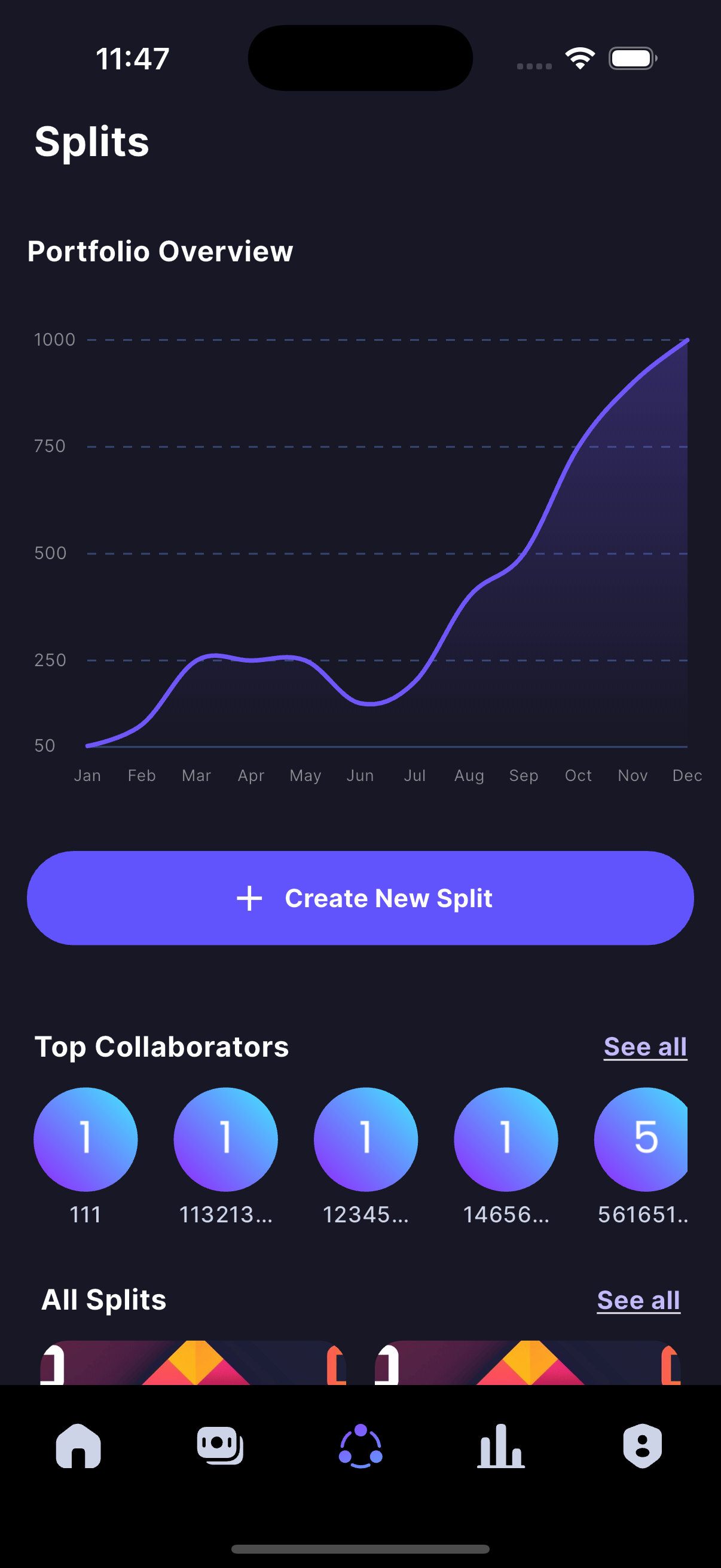The height and width of the screenshot is (1568, 721).
Task: Switch to the money/payments tab
Action: pos(219,1446)
